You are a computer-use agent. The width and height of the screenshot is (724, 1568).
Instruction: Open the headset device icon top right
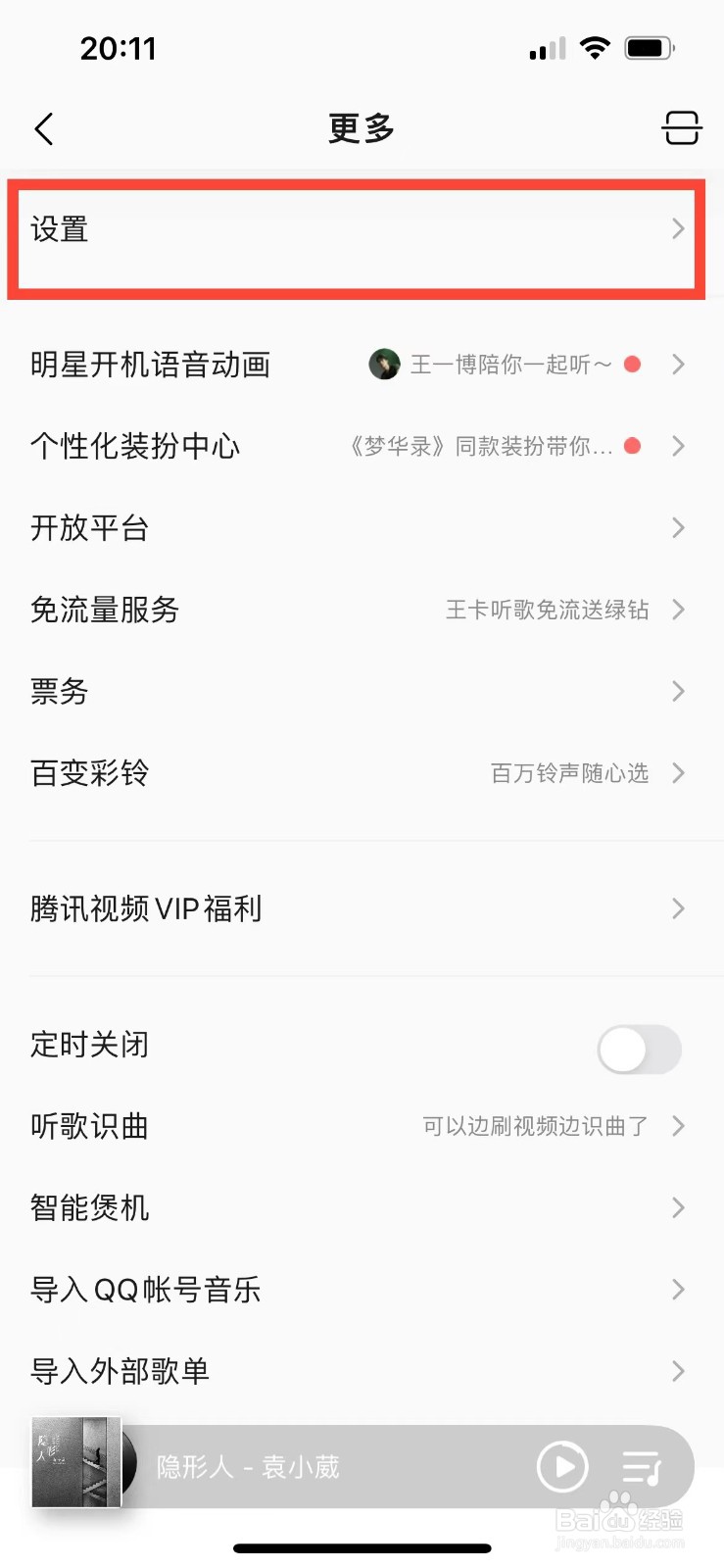click(x=681, y=128)
